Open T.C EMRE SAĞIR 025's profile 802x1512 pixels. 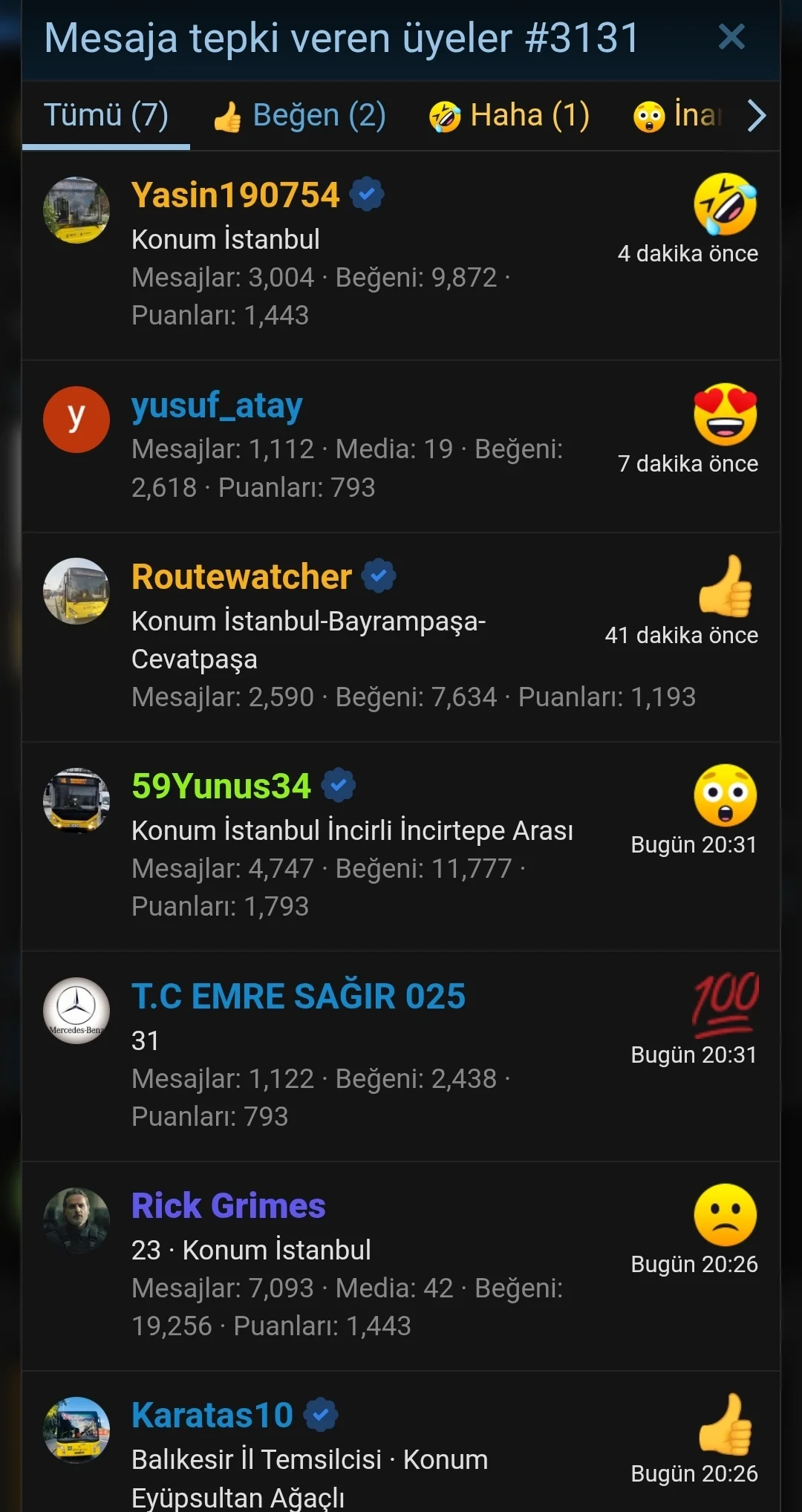pos(299,997)
